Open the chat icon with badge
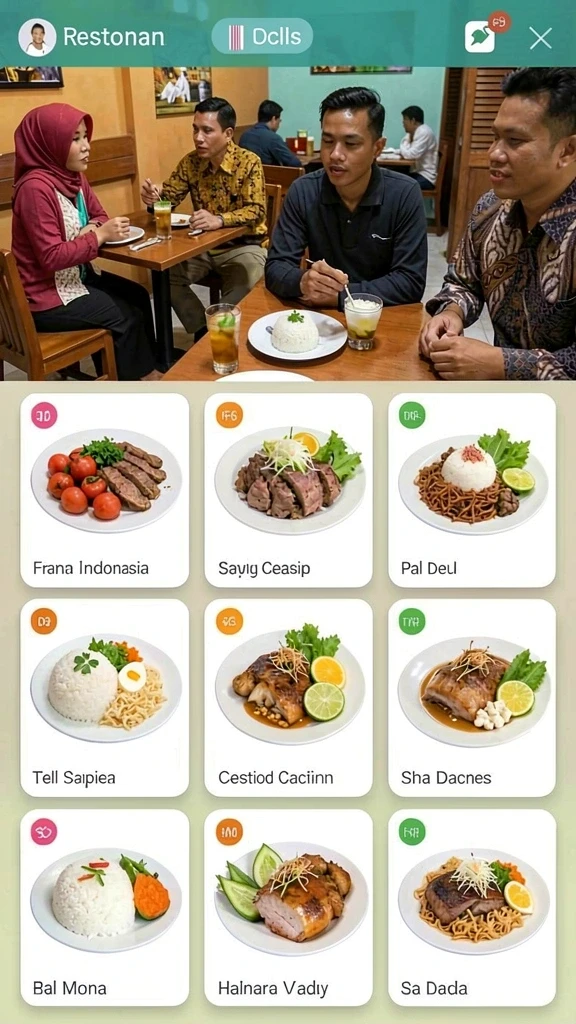Viewport: 576px width, 1024px height. tap(480, 37)
